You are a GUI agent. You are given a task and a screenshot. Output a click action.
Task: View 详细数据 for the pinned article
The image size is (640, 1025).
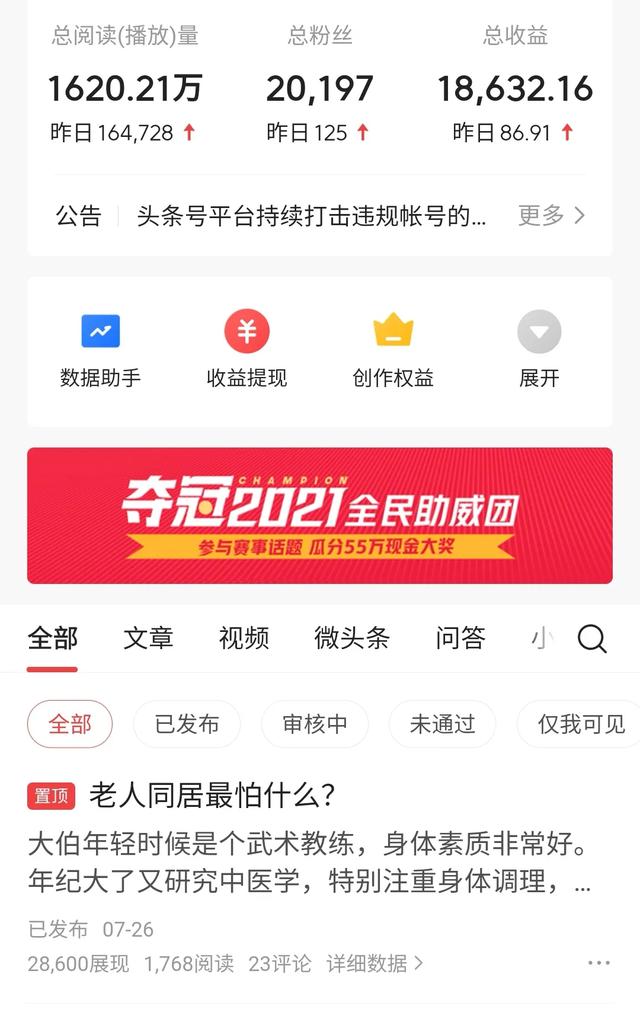pyautogui.click(x=375, y=963)
